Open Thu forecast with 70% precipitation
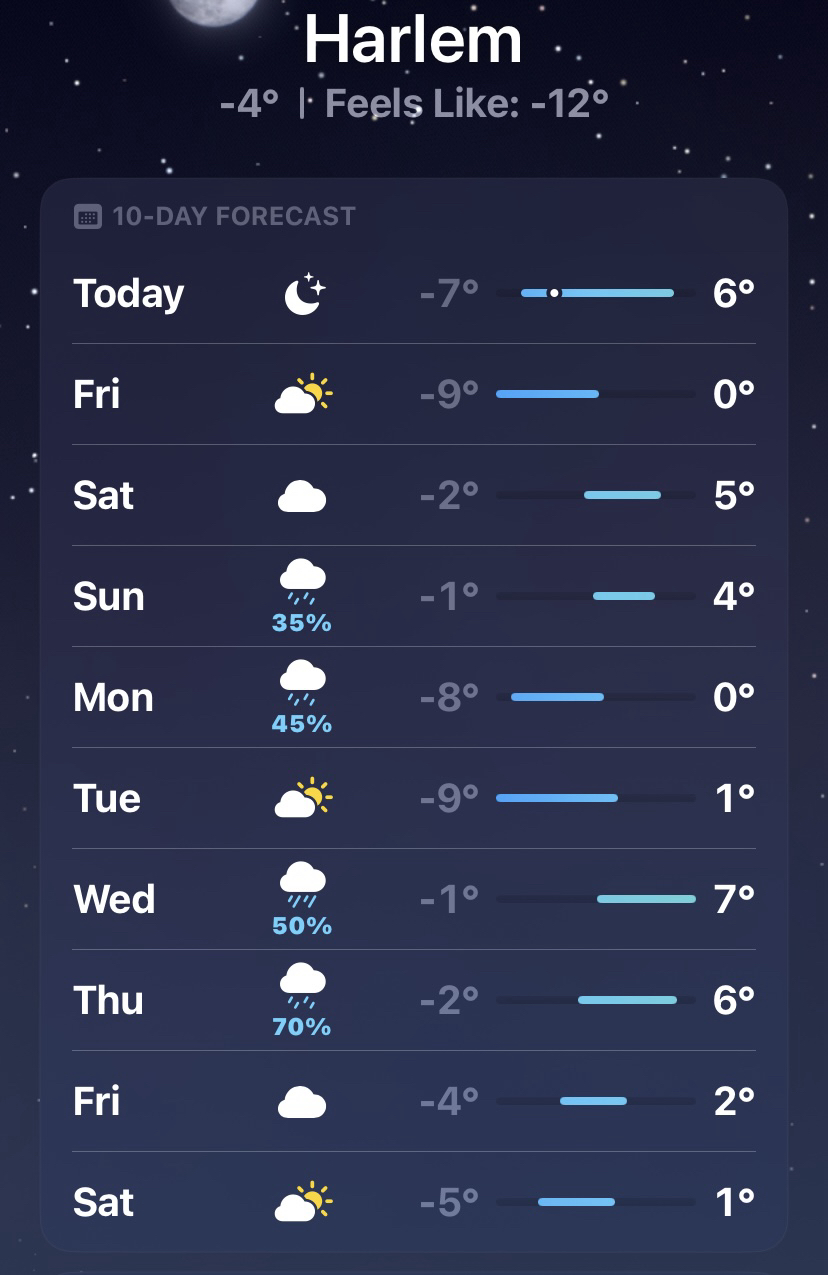Viewport: 828px width, 1275px height. 413,1000
